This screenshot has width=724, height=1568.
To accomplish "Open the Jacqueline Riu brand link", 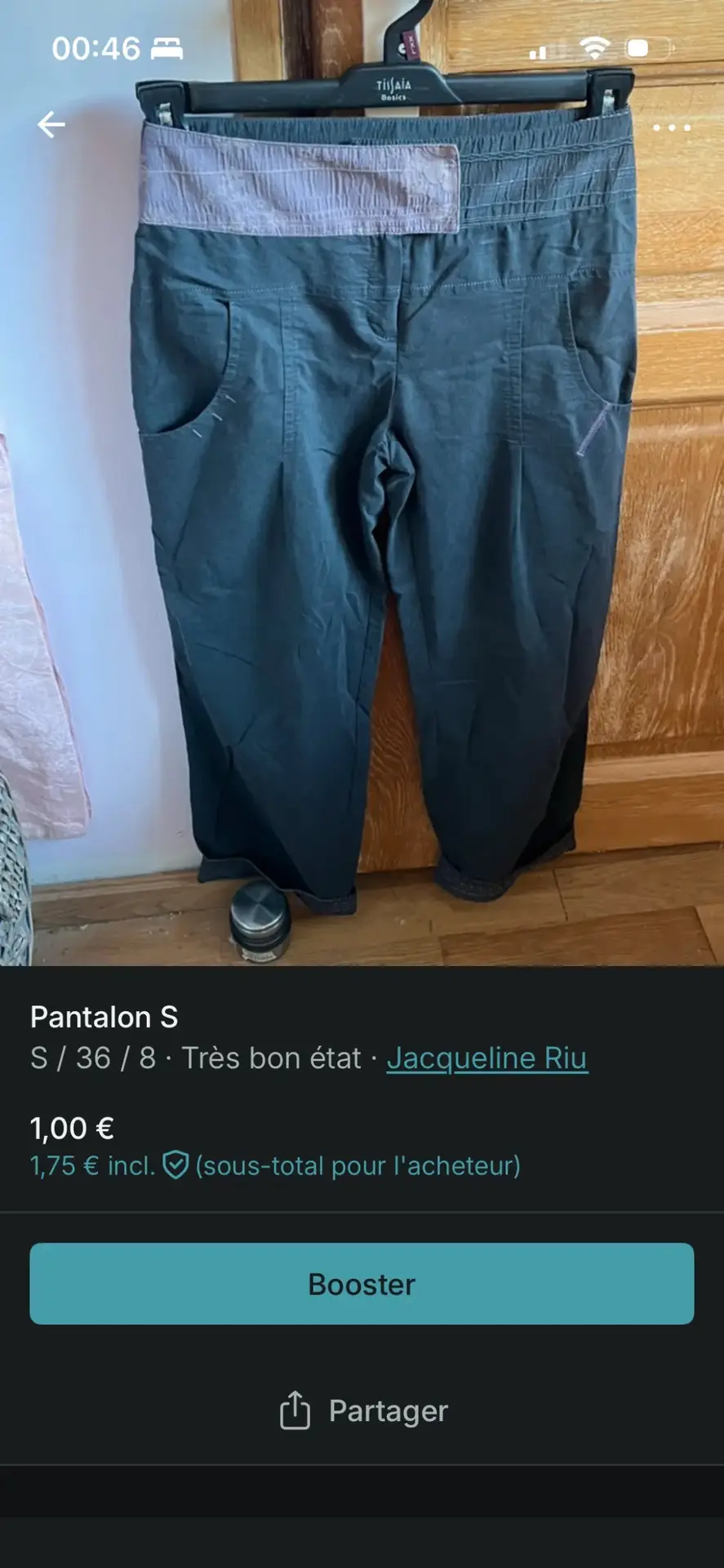I will point(486,1058).
